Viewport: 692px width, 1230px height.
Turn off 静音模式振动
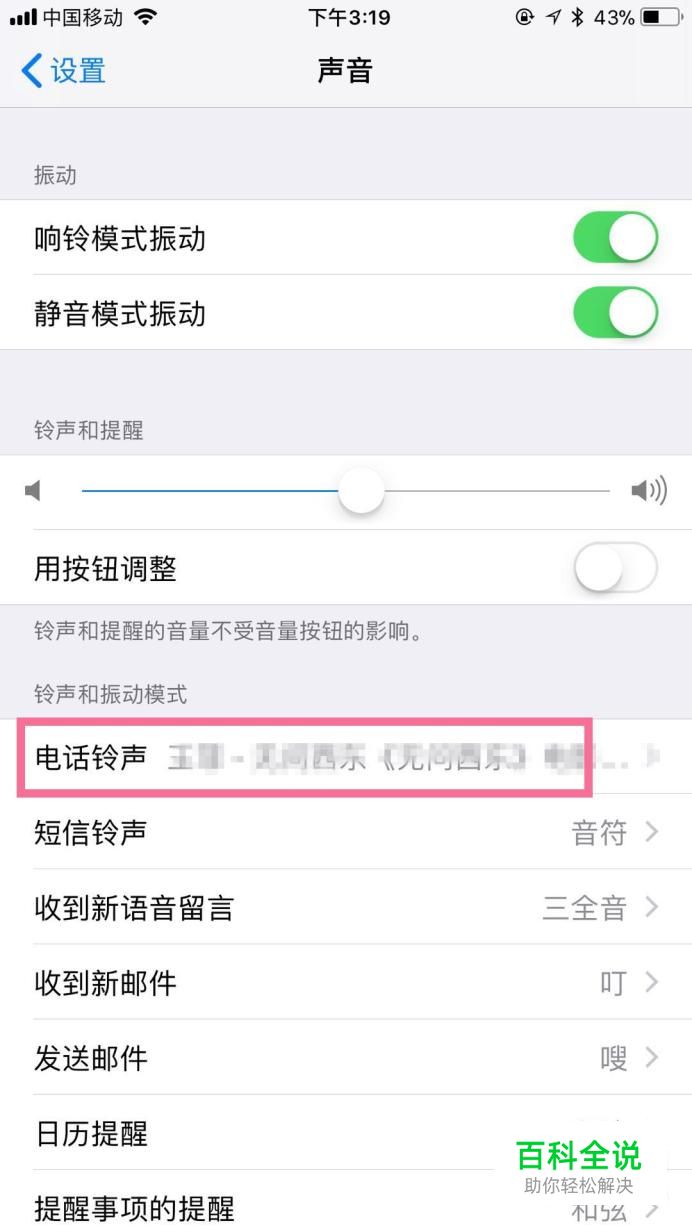point(615,313)
